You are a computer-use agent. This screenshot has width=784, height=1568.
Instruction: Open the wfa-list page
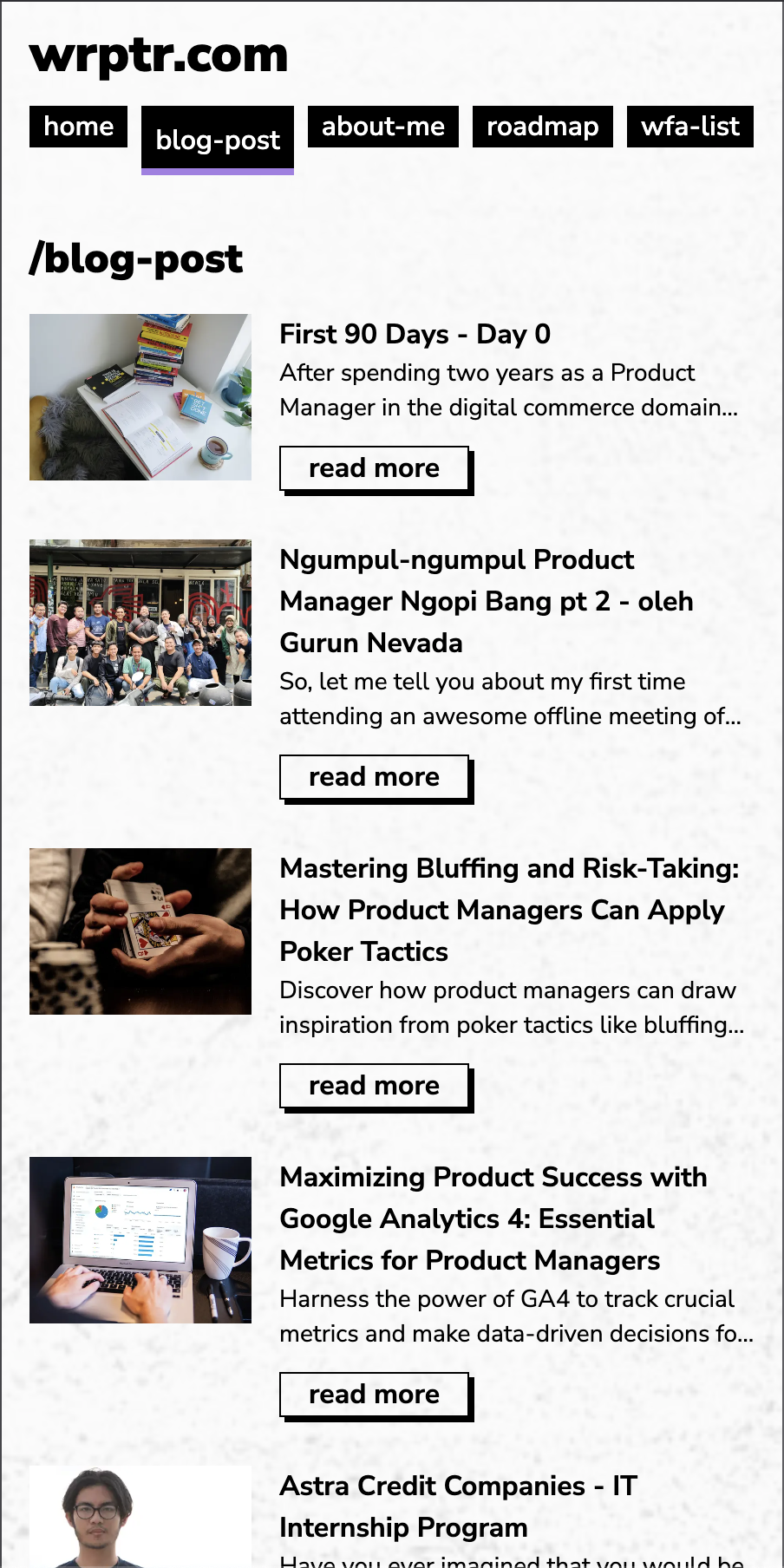pos(689,127)
